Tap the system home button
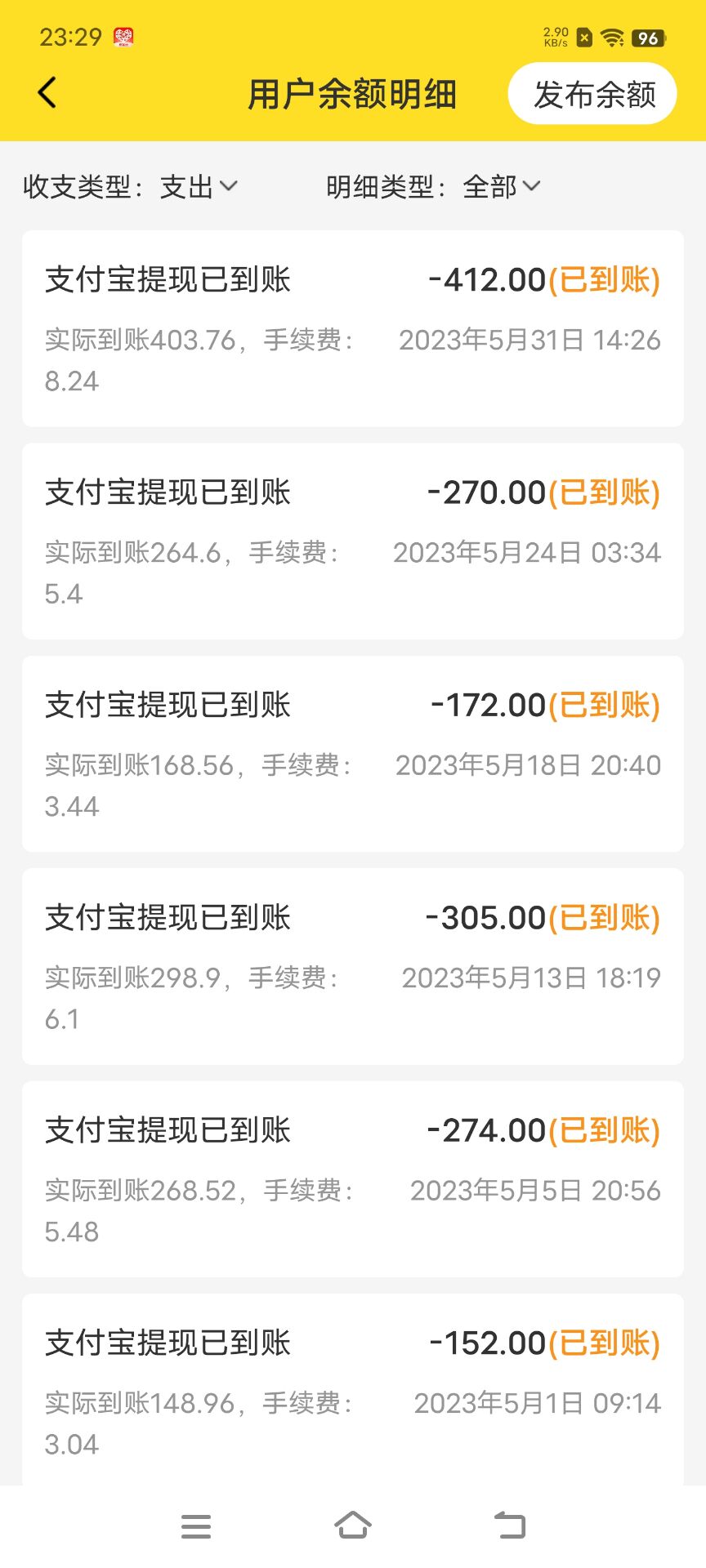 coord(353,1526)
